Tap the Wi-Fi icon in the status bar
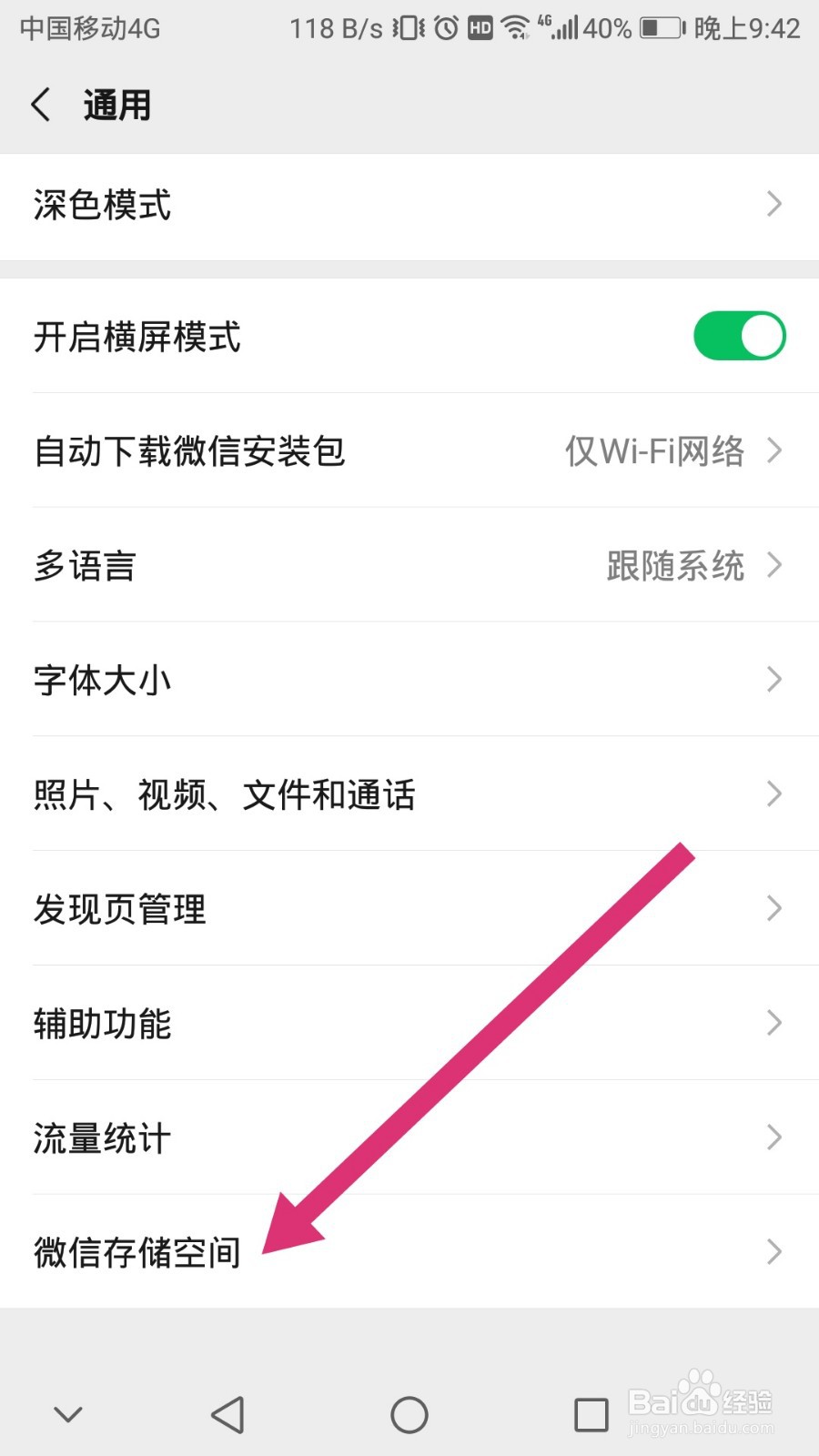This screenshot has width=819, height=1456. (x=514, y=27)
